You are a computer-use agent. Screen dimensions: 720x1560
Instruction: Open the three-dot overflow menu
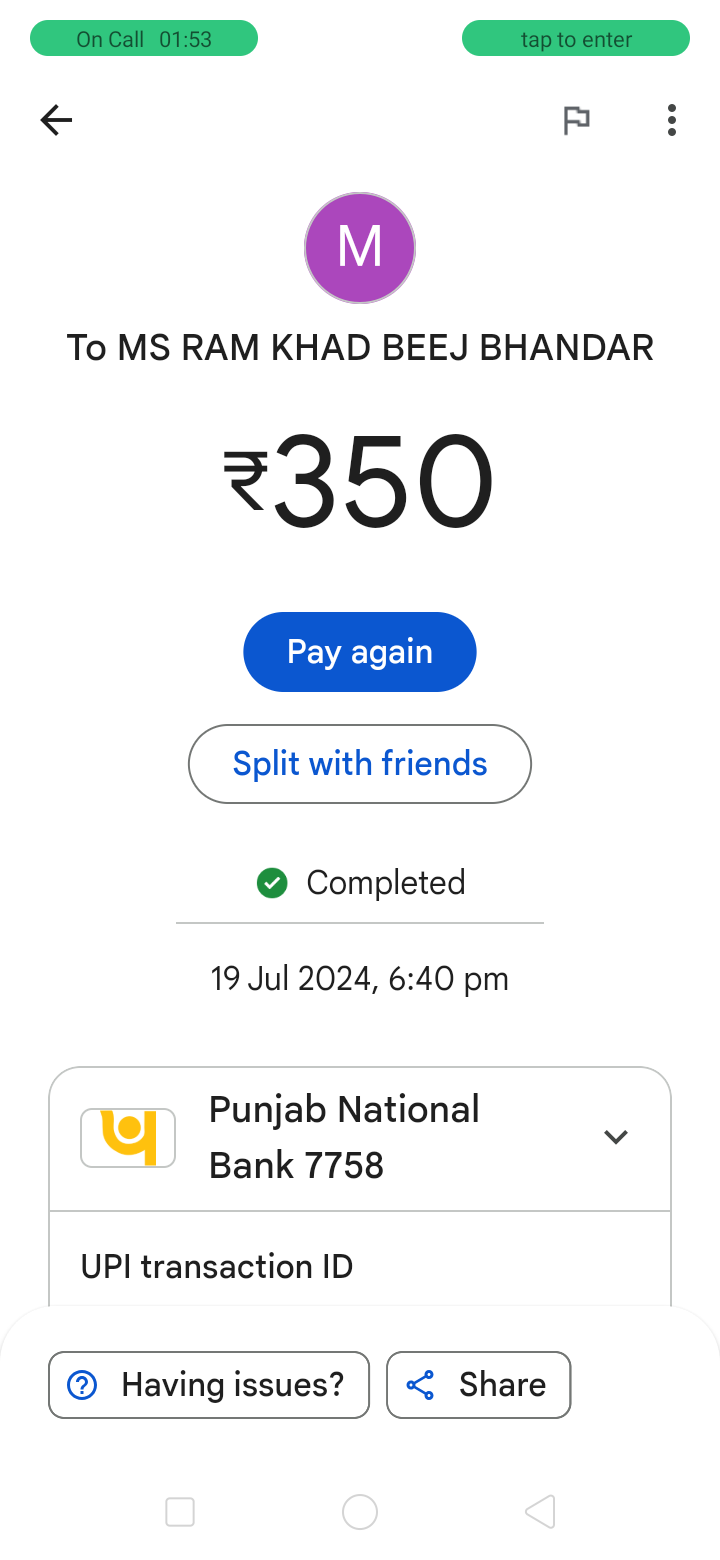[x=672, y=121]
